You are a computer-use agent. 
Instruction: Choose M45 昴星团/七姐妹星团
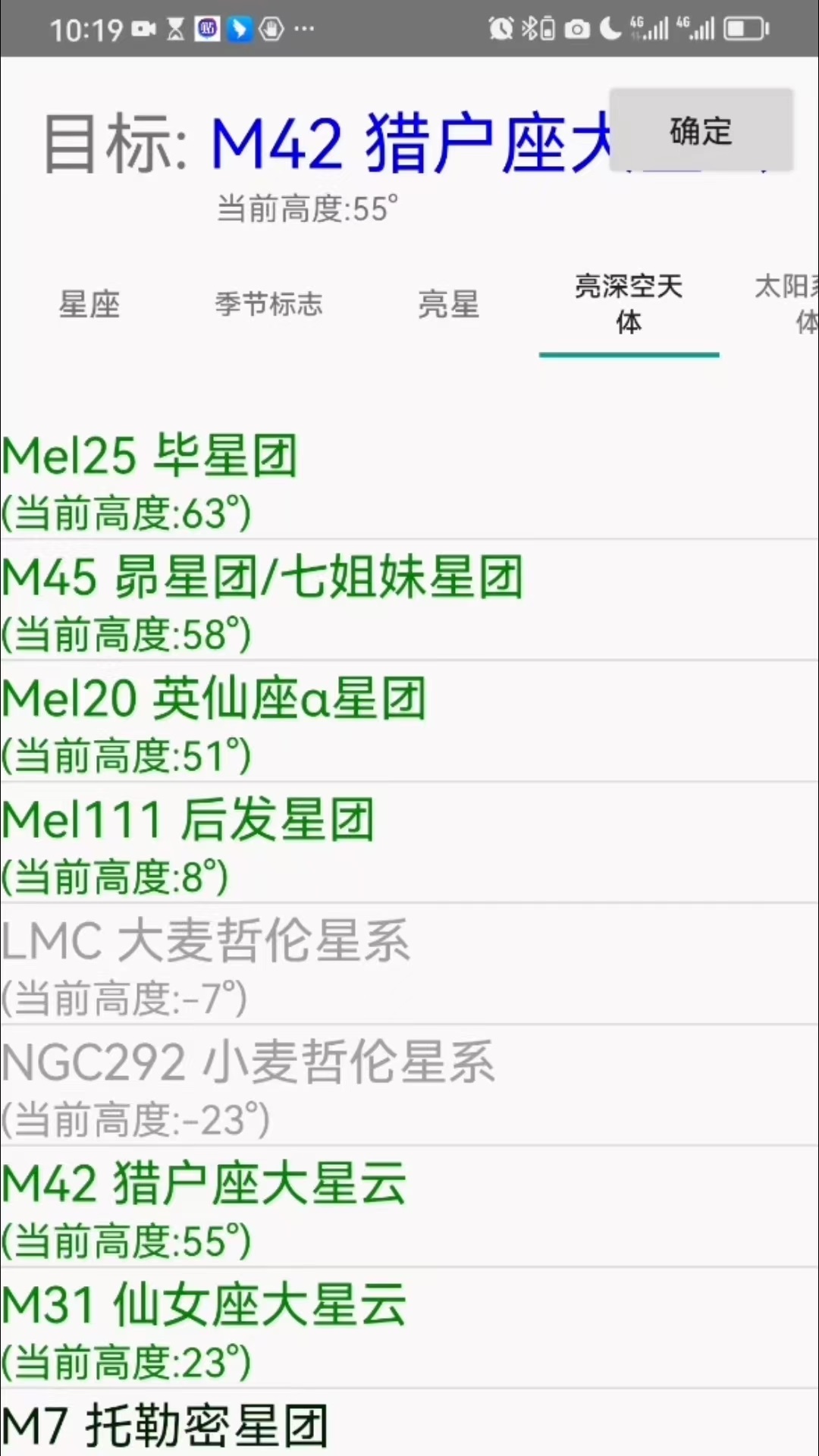tap(303, 601)
